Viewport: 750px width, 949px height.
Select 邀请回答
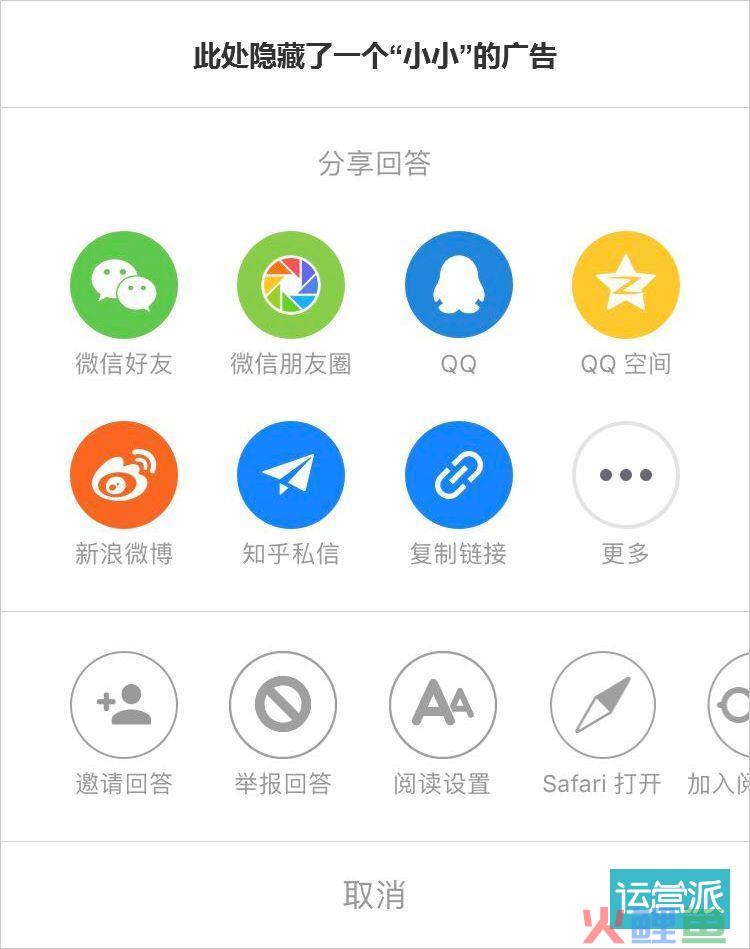124,705
